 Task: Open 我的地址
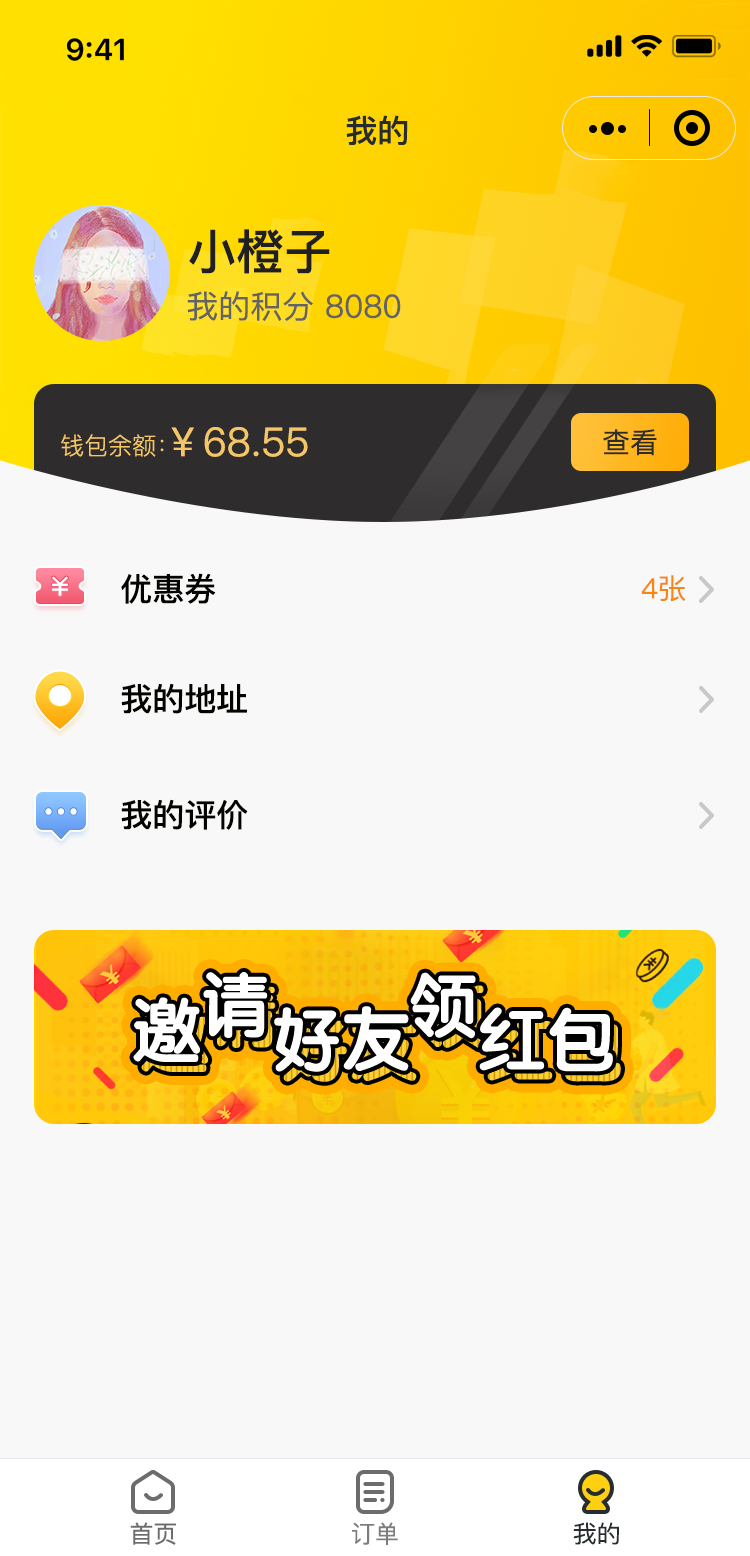(375, 700)
